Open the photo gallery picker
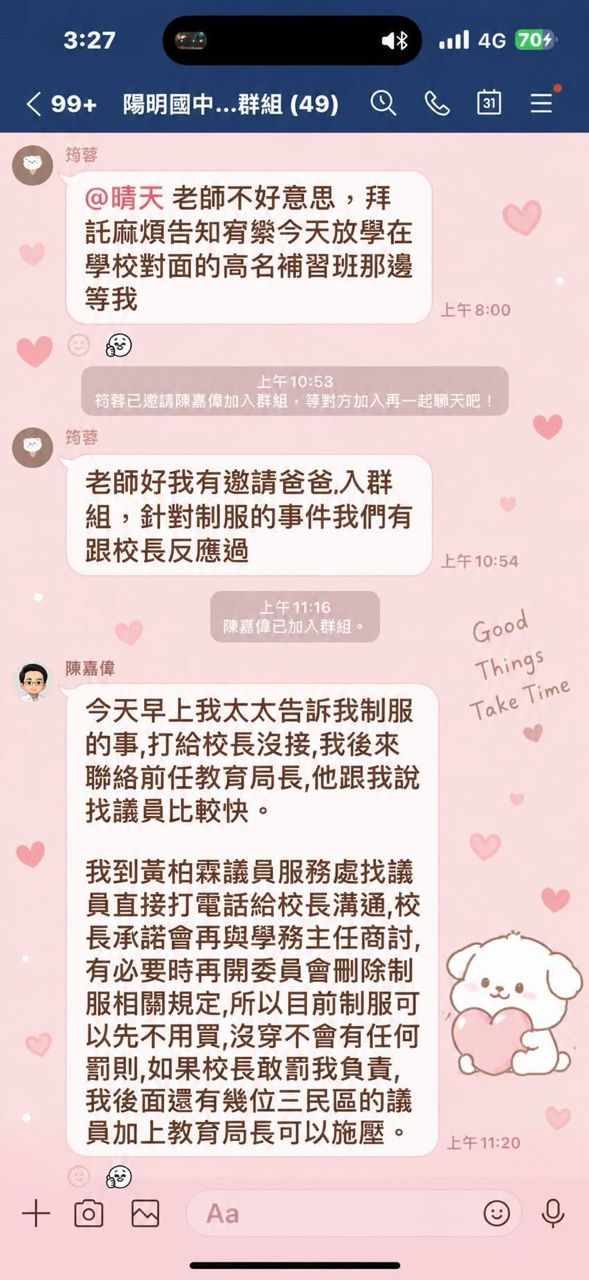The width and height of the screenshot is (589, 1280). coord(145,1214)
